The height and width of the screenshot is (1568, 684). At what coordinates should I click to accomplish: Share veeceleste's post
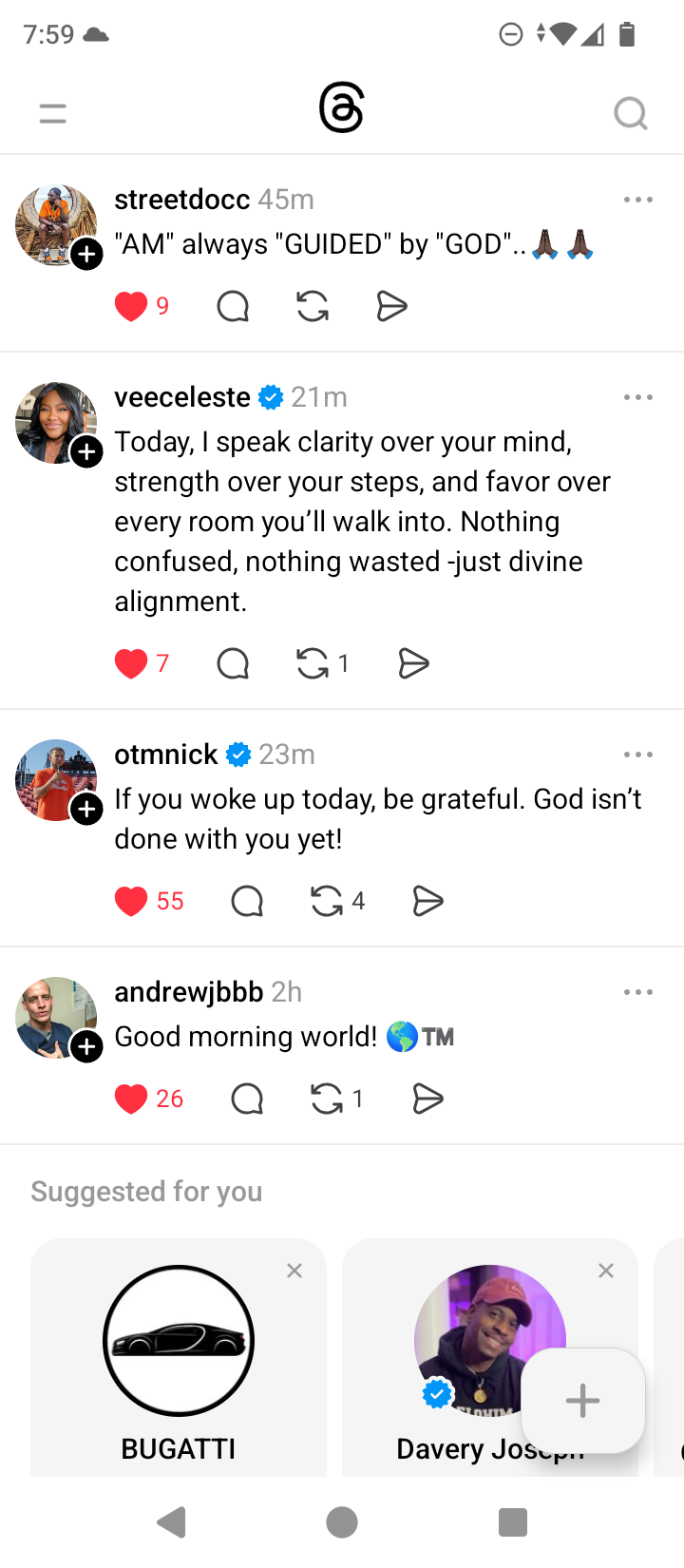point(413,663)
